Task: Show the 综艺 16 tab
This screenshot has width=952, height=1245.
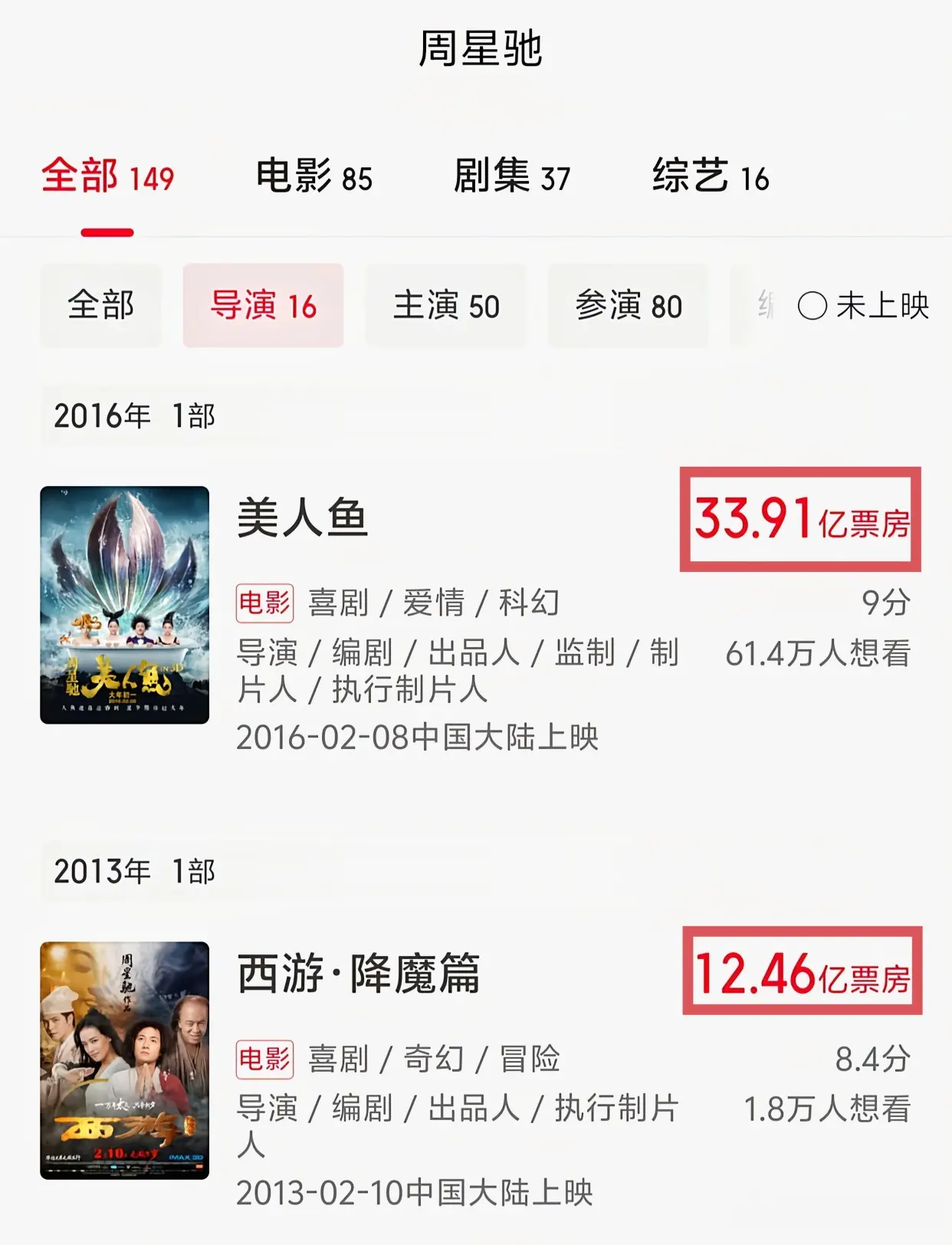Action: 711,176
